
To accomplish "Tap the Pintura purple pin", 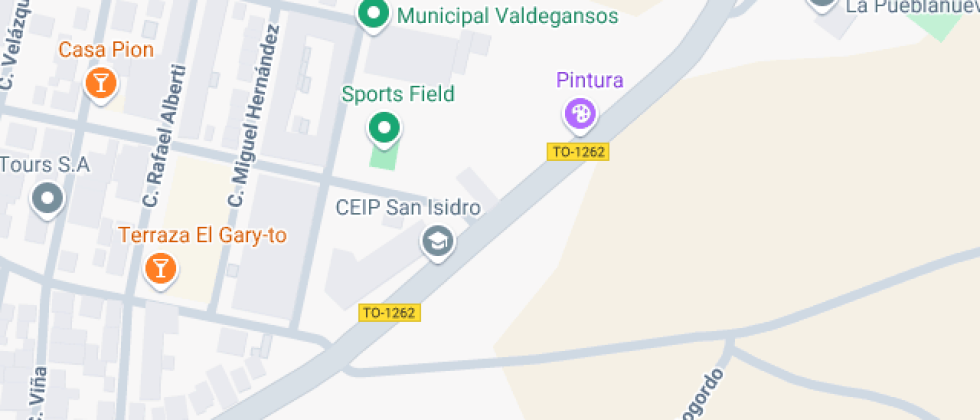I will (580, 113).
